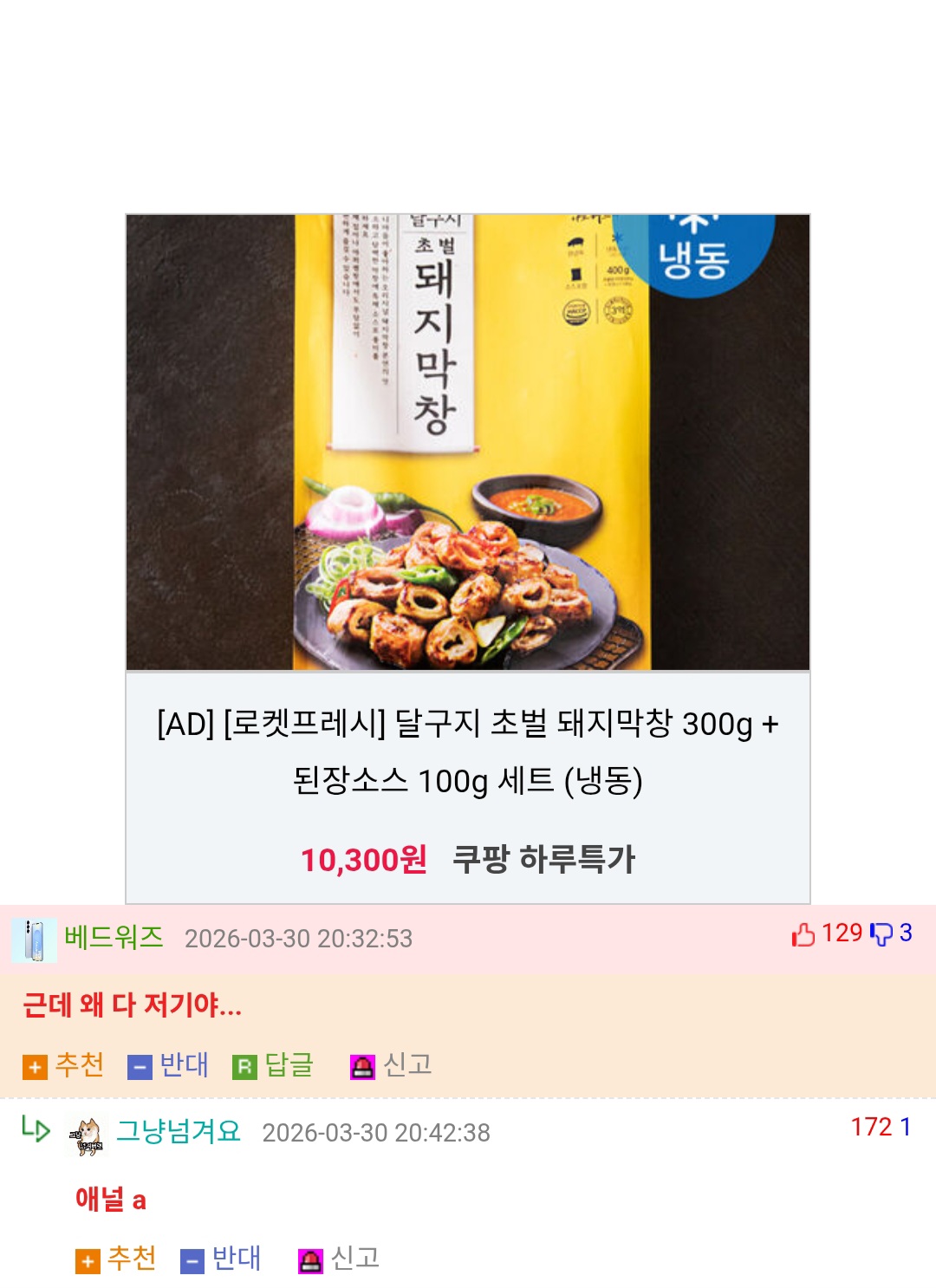Screen dimensions: 936x1288
Task: Upvote 베드워즈's comment with 추천
Action: tap(64, 1064)
